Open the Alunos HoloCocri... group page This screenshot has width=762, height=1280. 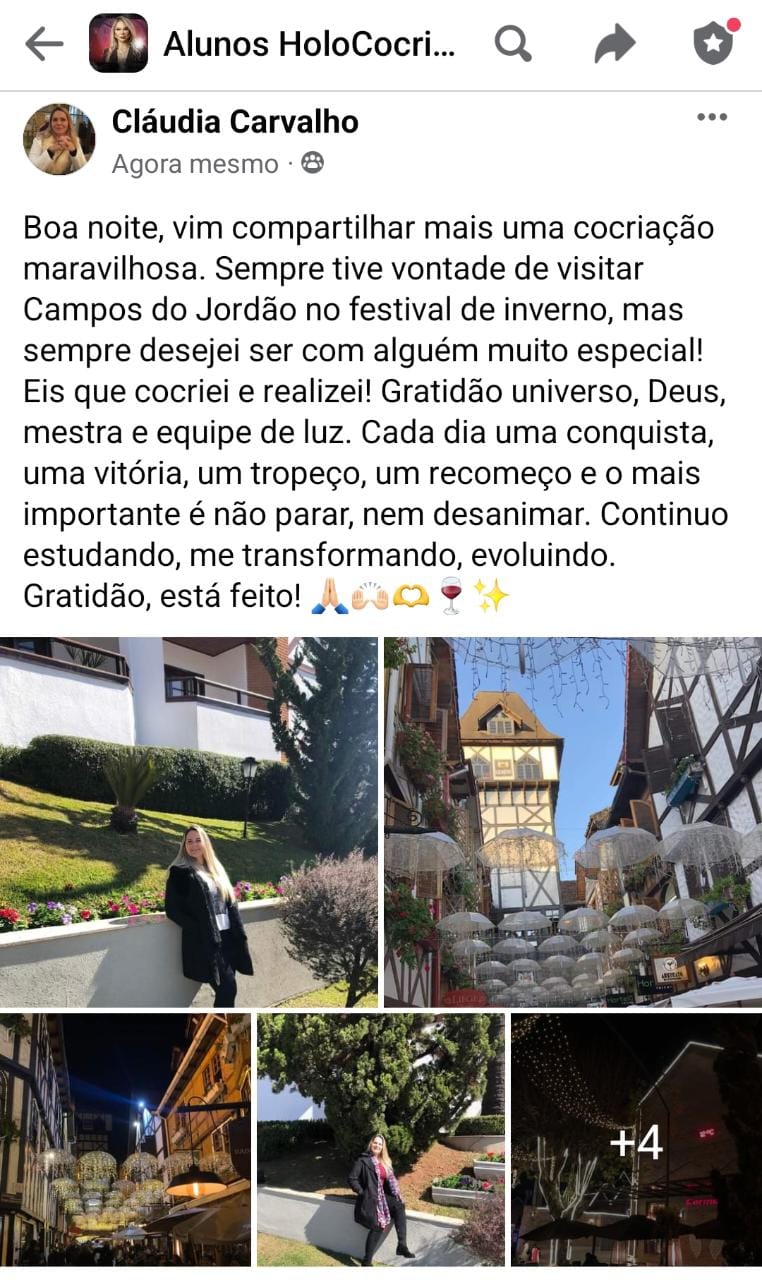pyautogui.click(x=308, y=44)
